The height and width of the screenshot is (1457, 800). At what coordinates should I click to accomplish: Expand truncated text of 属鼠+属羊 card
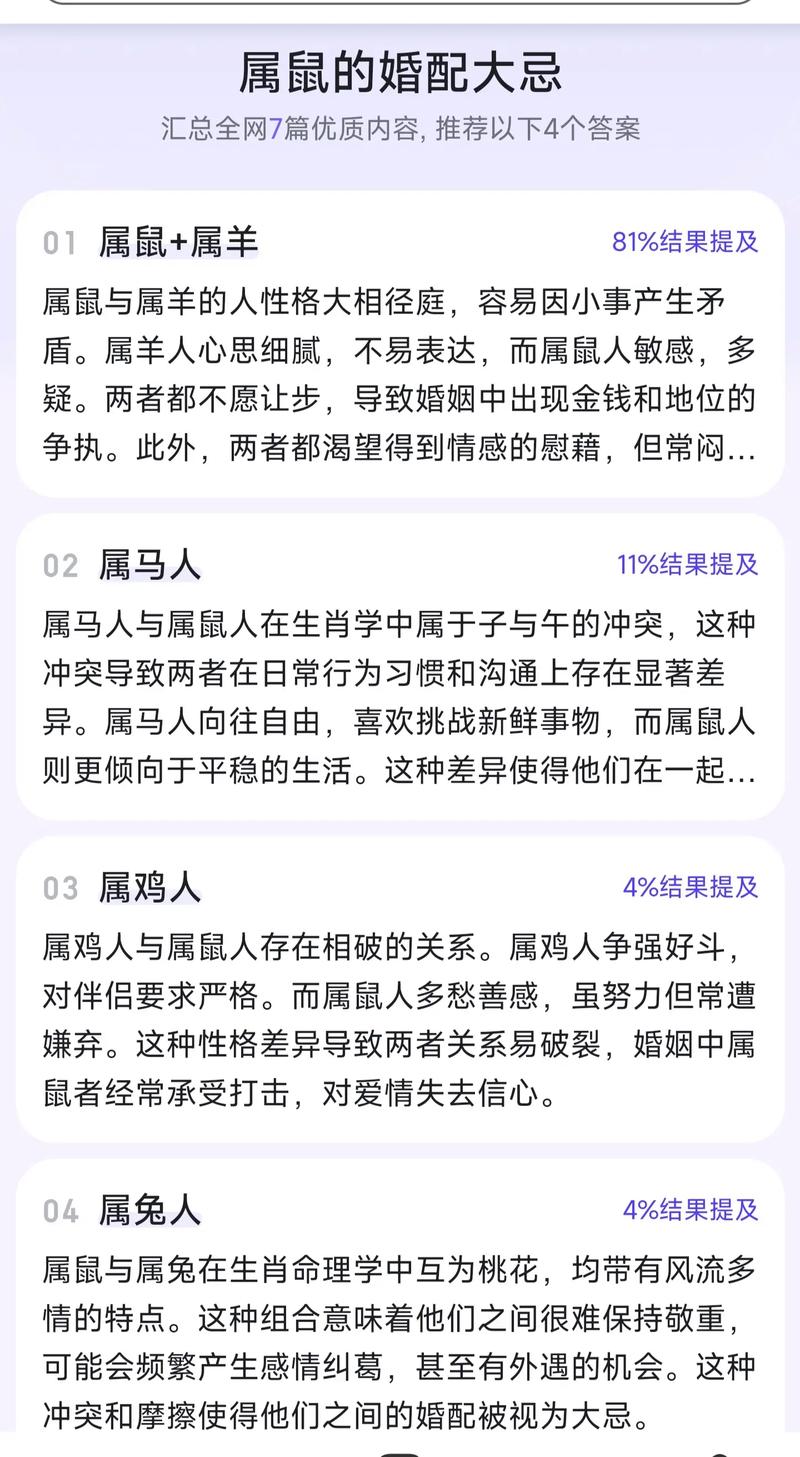748,451
